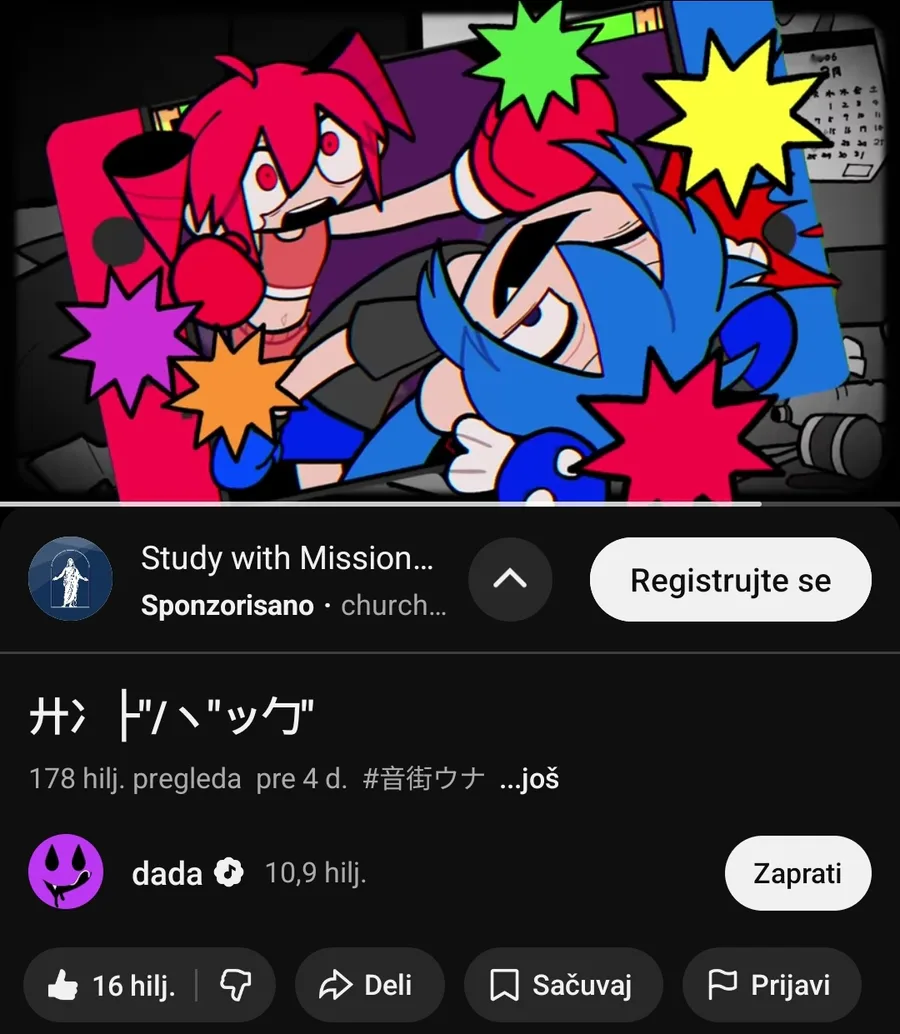Screen dimensions: 900x1034
Task: Open the dada channel name
Action: 167,873
